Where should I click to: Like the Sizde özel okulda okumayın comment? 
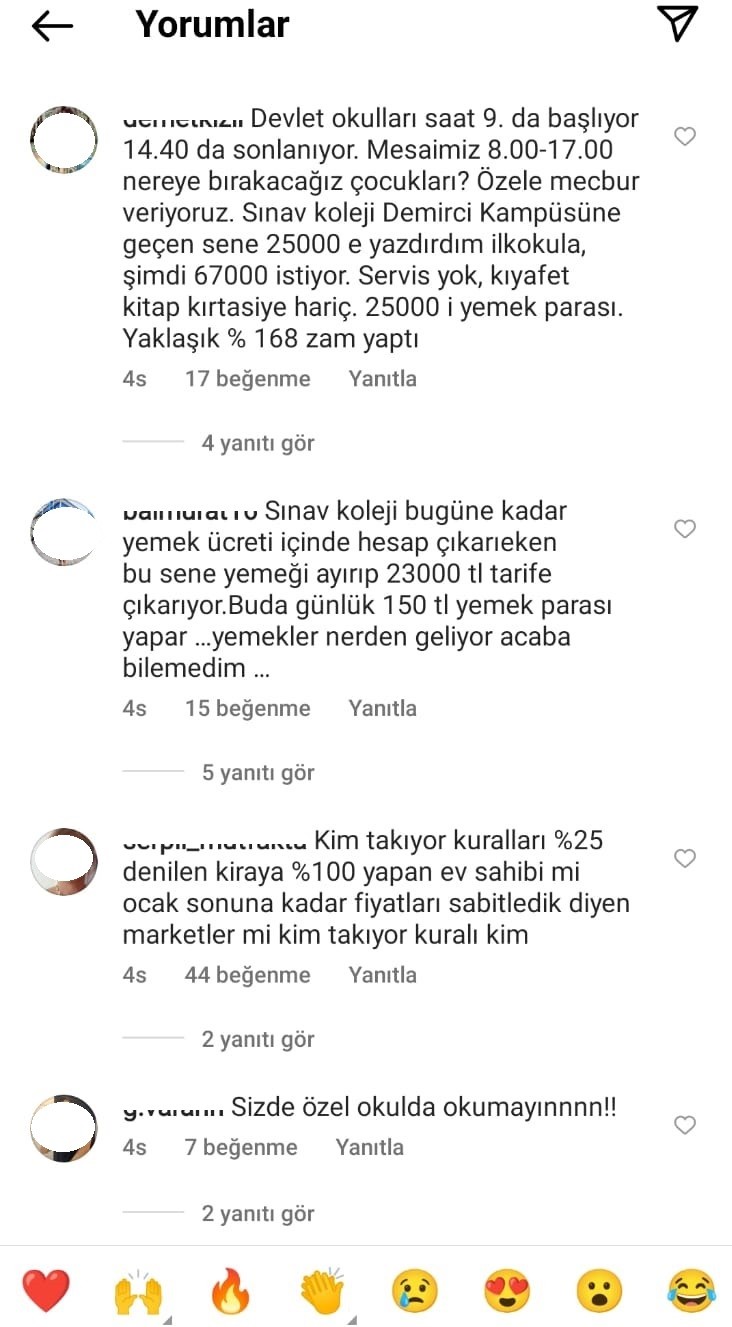click(685, 1125)
